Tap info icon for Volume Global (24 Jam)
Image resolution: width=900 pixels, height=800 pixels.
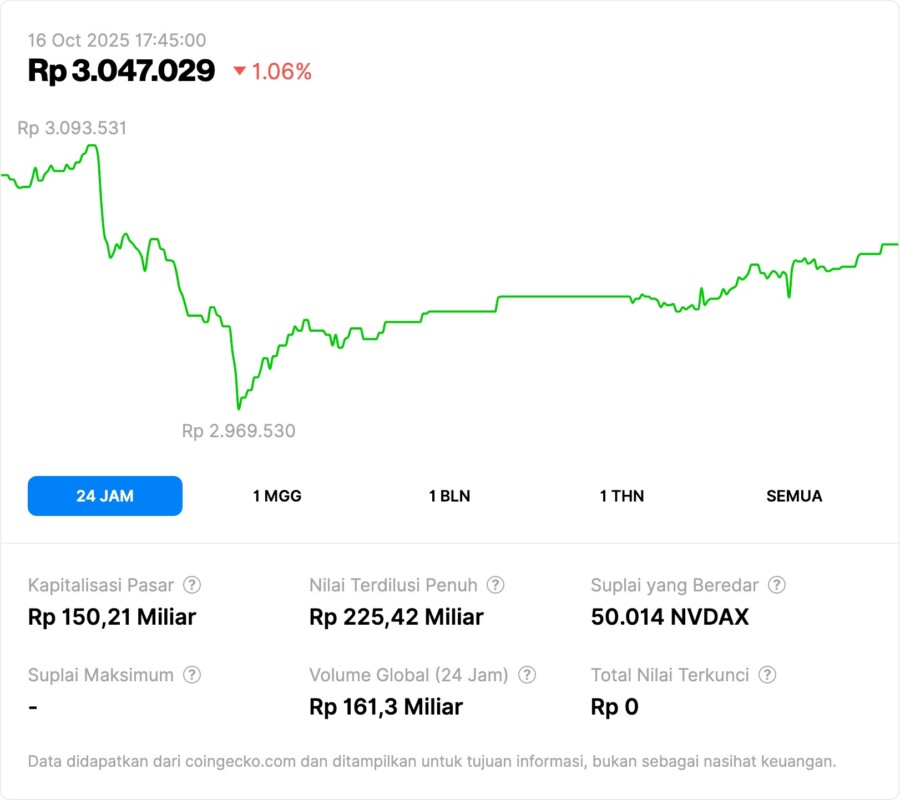click(527, 675)
